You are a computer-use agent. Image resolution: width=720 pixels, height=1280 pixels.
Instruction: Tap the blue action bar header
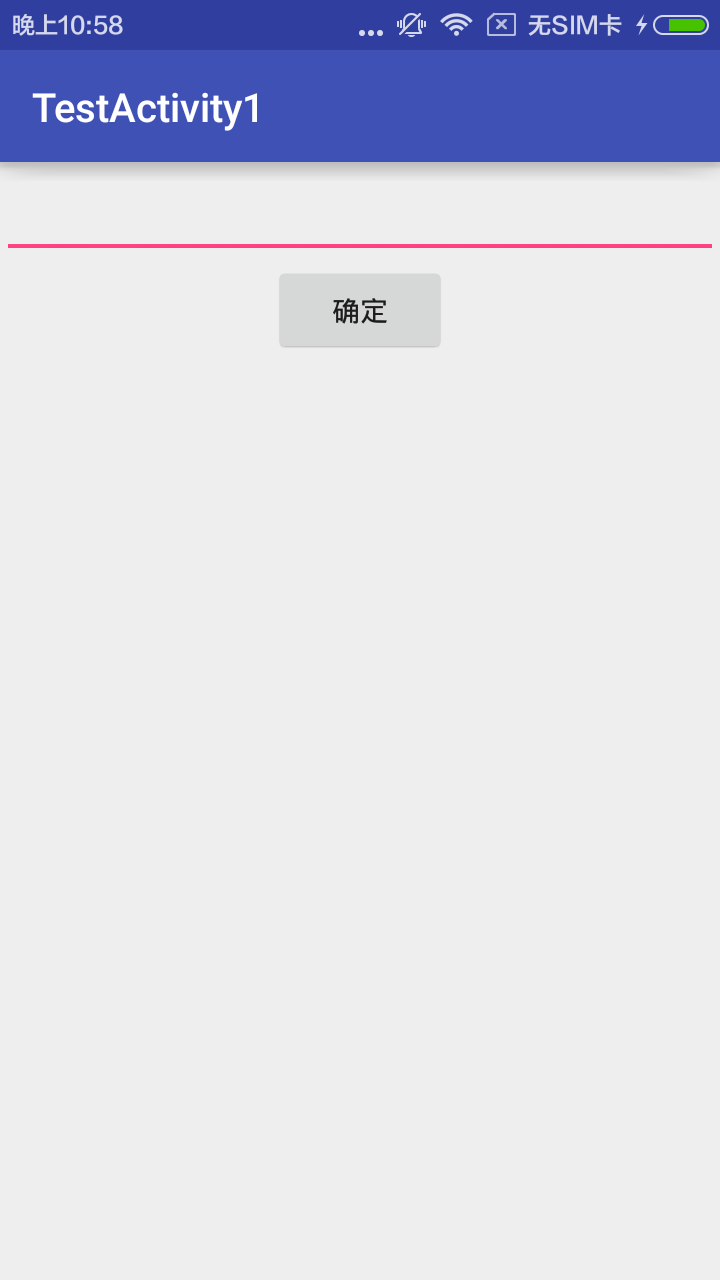[x=360, y=107]
